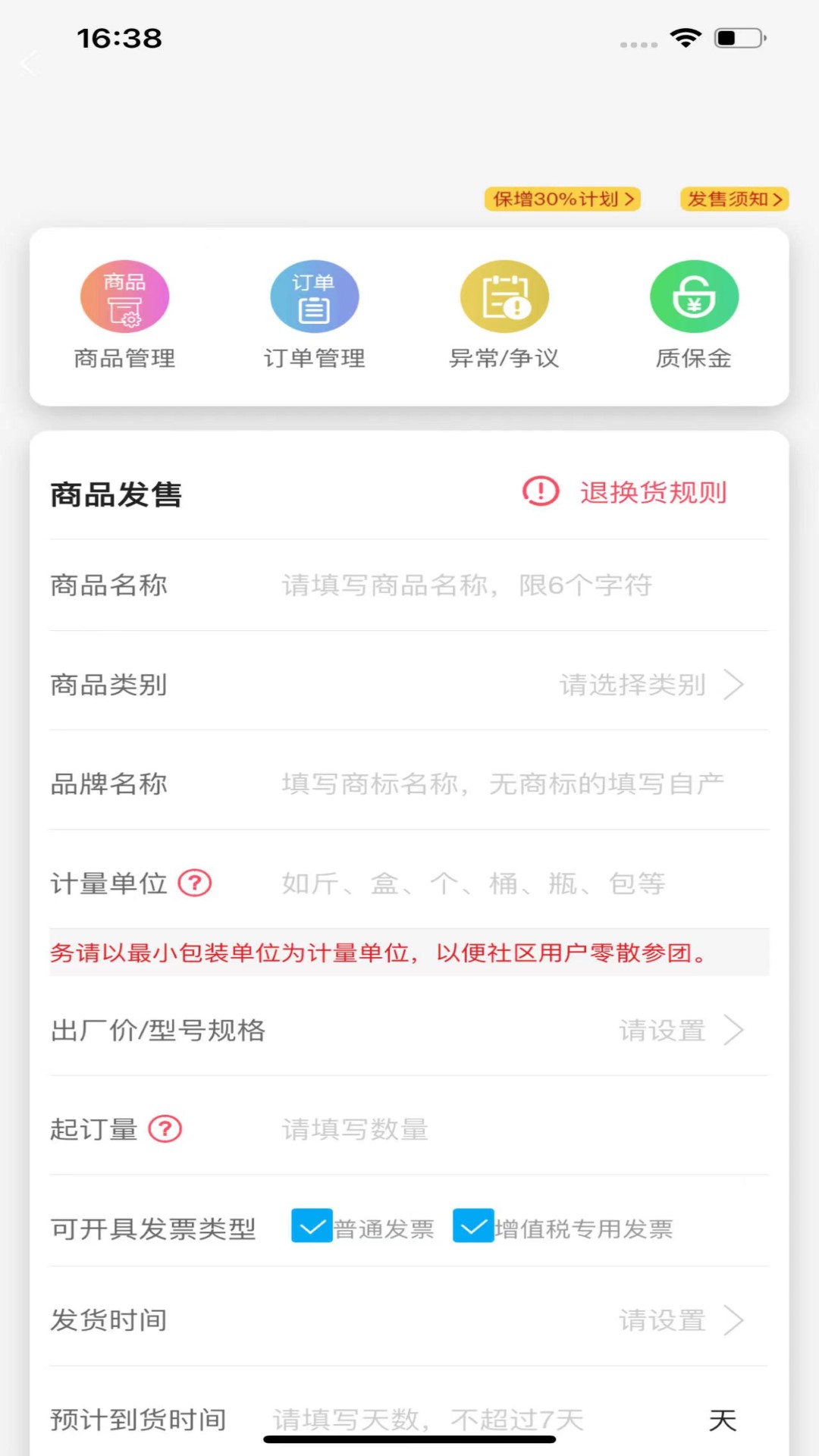This screenshot has width=819, height=1456.
Task: Open the 保增30%计划 banner
Action: coord(562,199)
